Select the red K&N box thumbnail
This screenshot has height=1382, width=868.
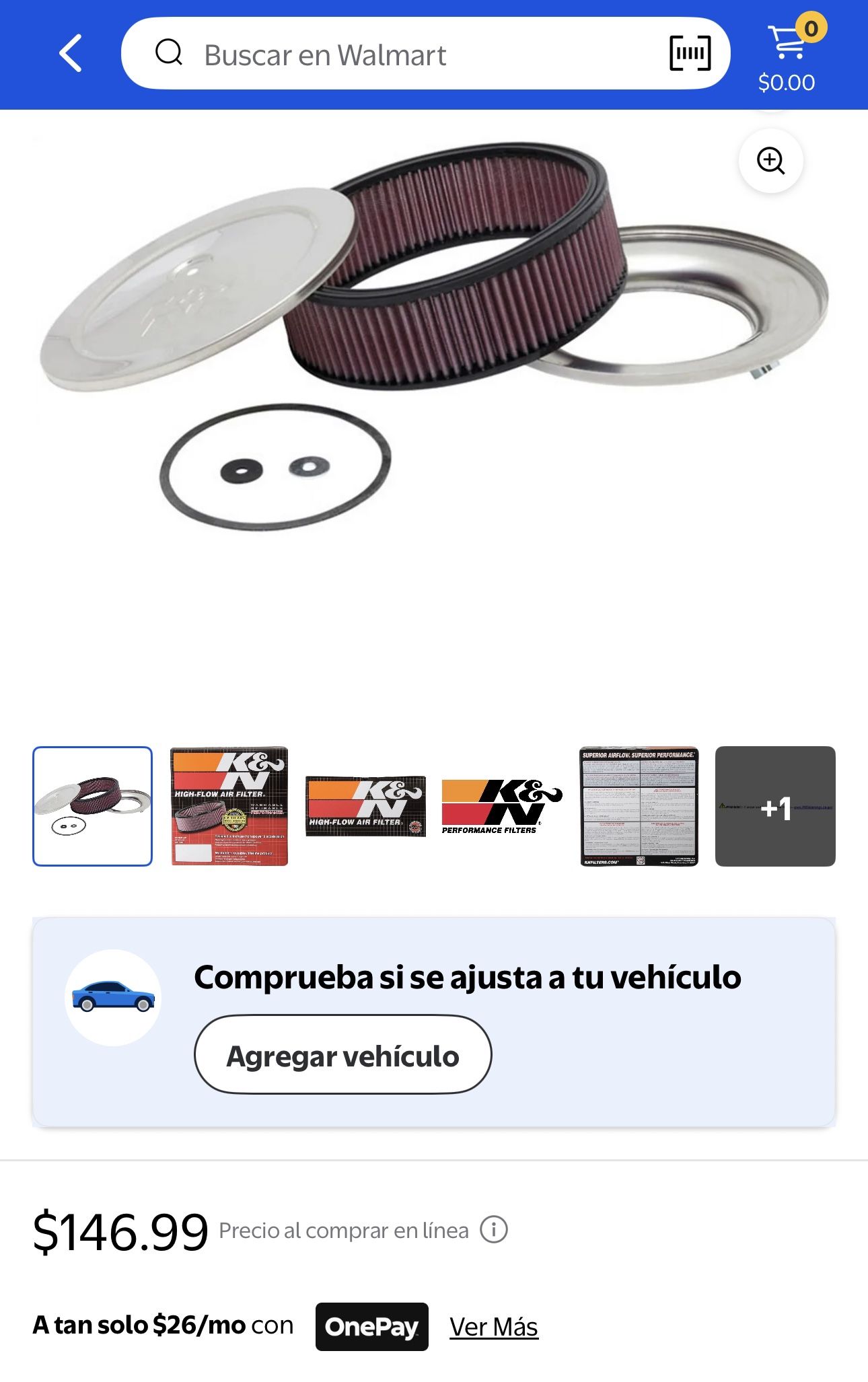(x=229, y=806)
